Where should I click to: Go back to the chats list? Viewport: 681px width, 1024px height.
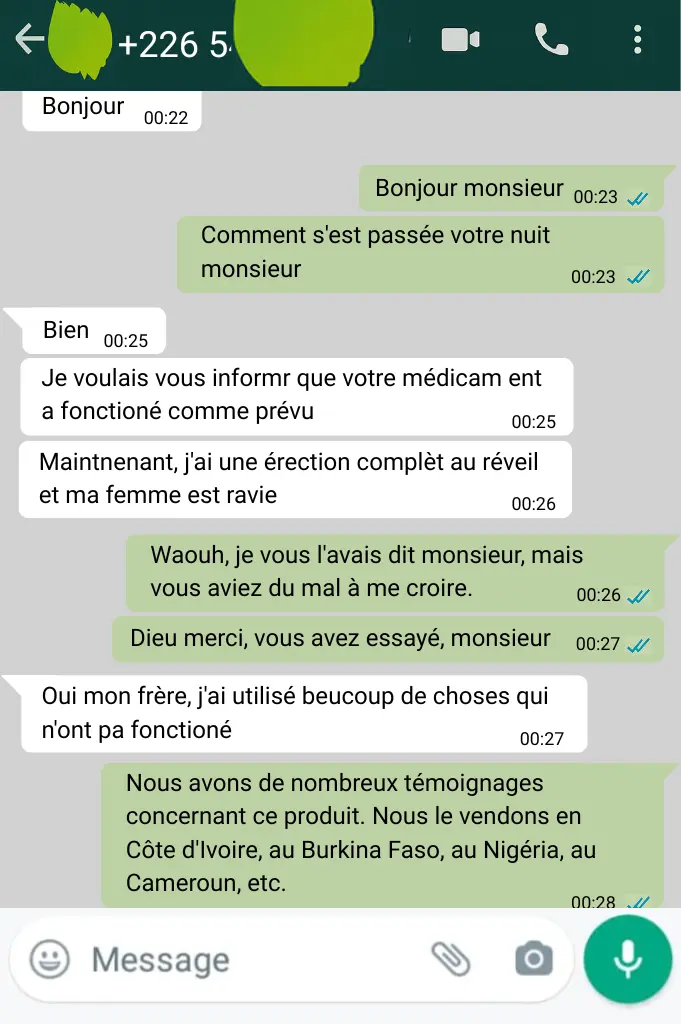tap(30, 40)
